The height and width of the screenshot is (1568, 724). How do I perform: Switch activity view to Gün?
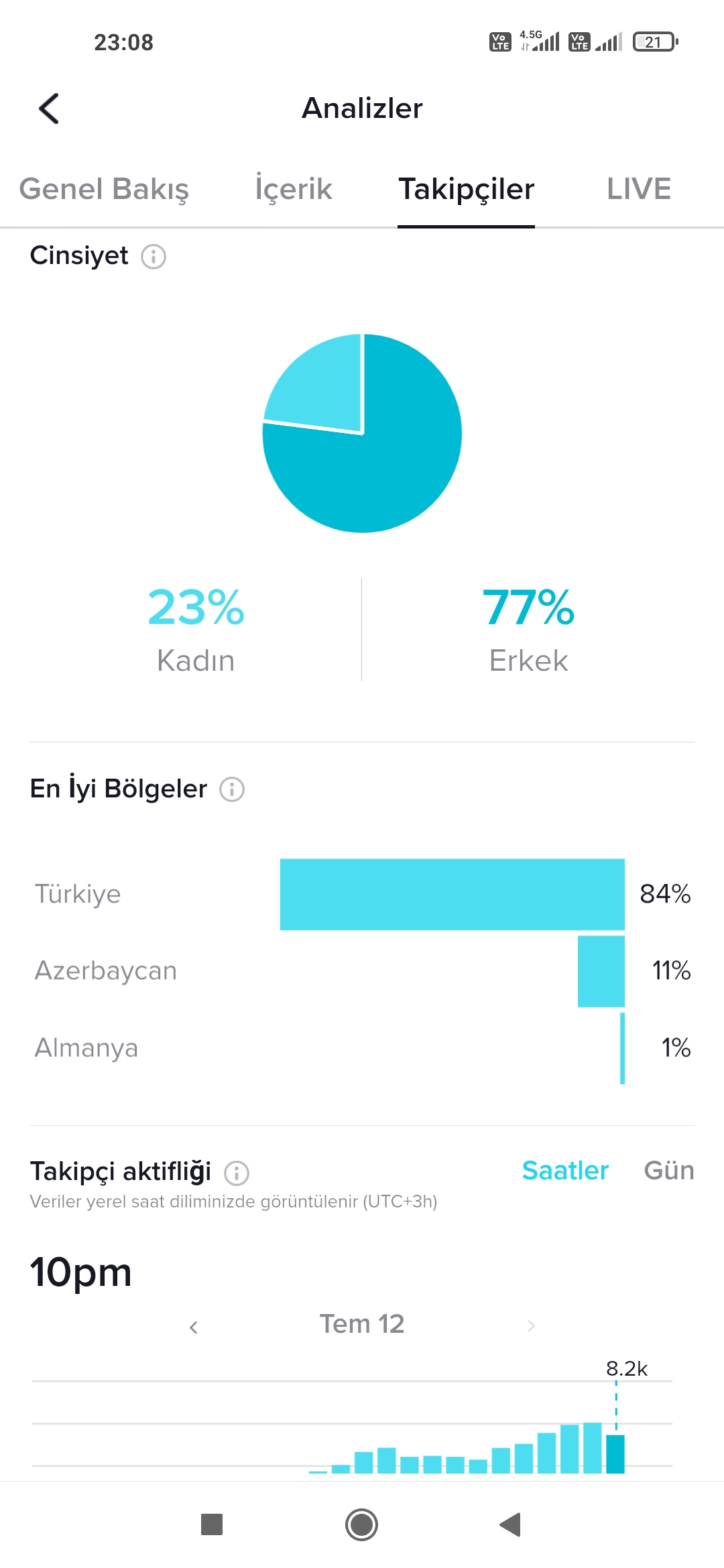668,1171
